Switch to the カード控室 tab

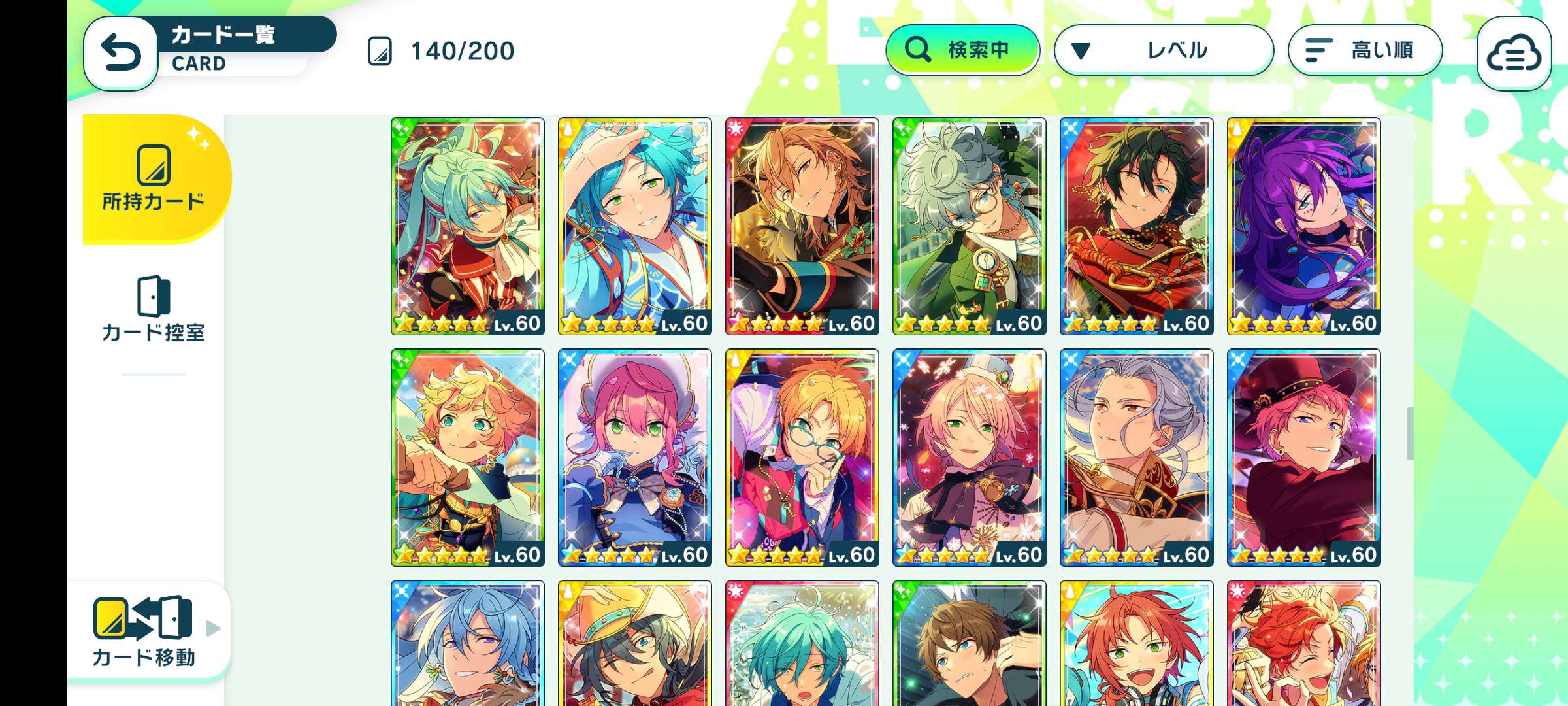[x=154, y=309]
